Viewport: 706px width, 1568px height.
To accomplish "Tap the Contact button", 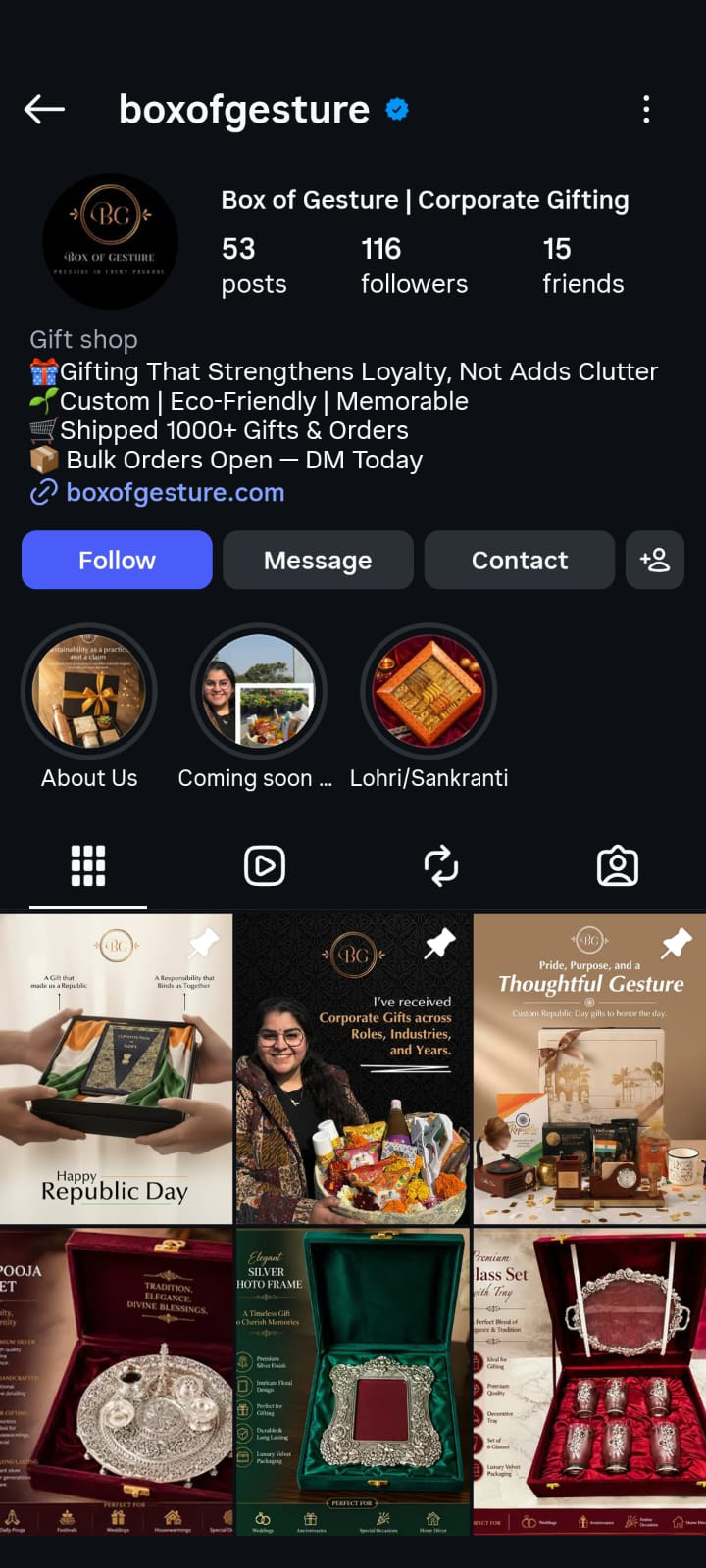I will pyautogui.click(x=520, y=560).
